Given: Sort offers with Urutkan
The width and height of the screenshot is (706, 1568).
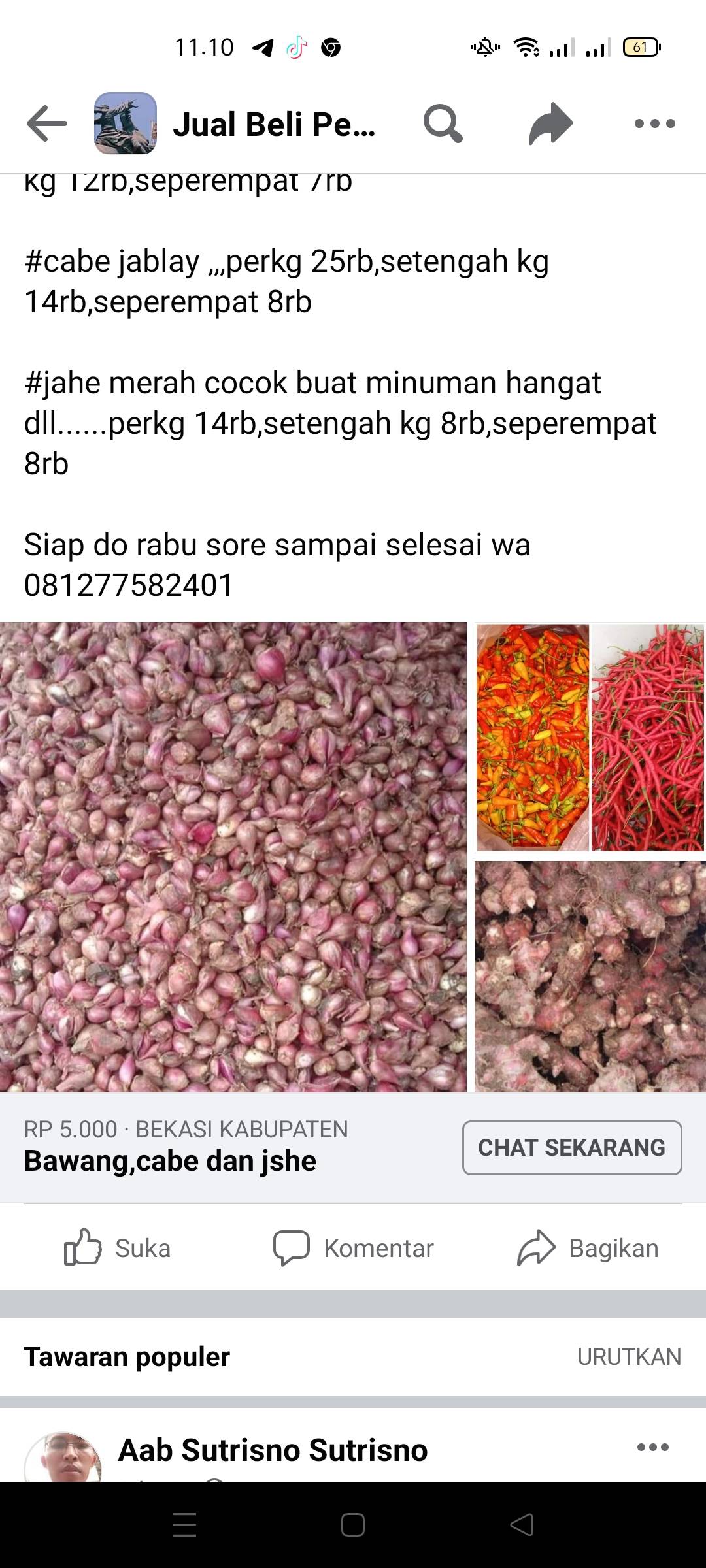Looking at the screenshot, I should click(629, 1357).
